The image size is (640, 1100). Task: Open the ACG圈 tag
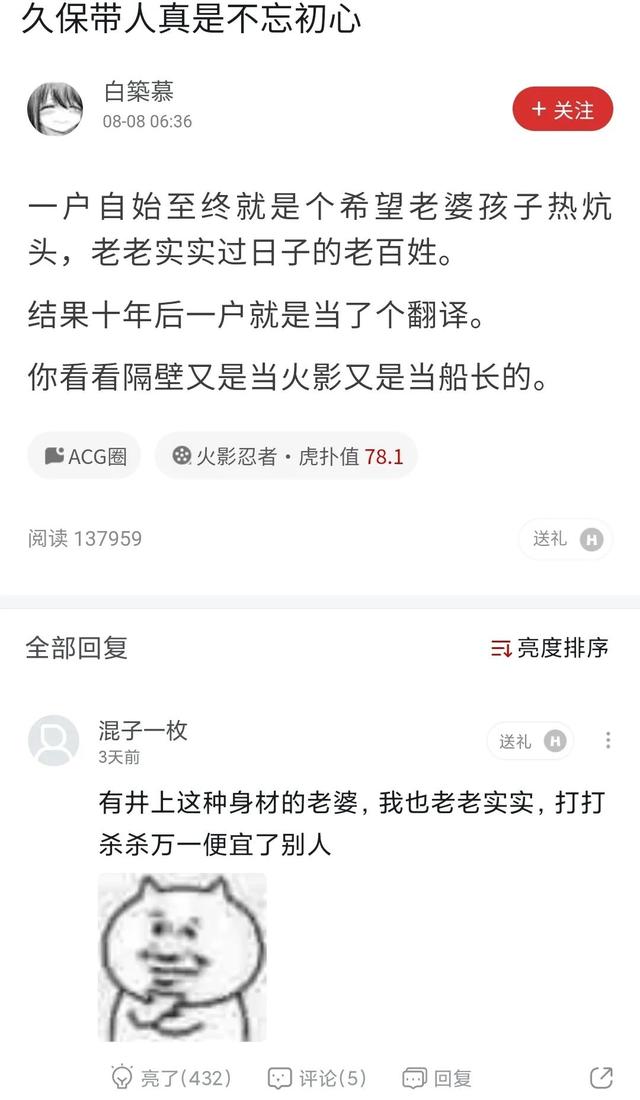[85, 456]
